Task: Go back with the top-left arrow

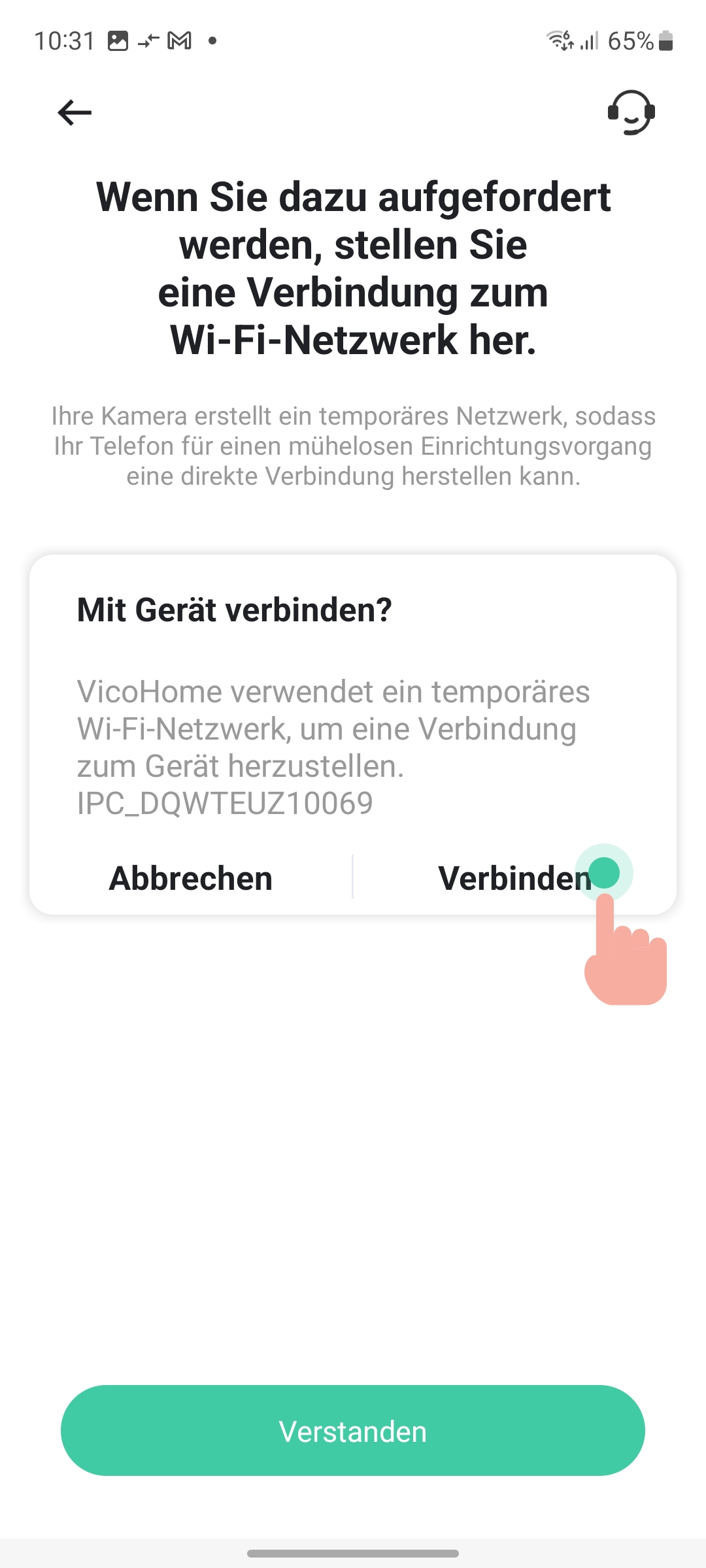Action: pyautogui.click(x=75, y=112)
